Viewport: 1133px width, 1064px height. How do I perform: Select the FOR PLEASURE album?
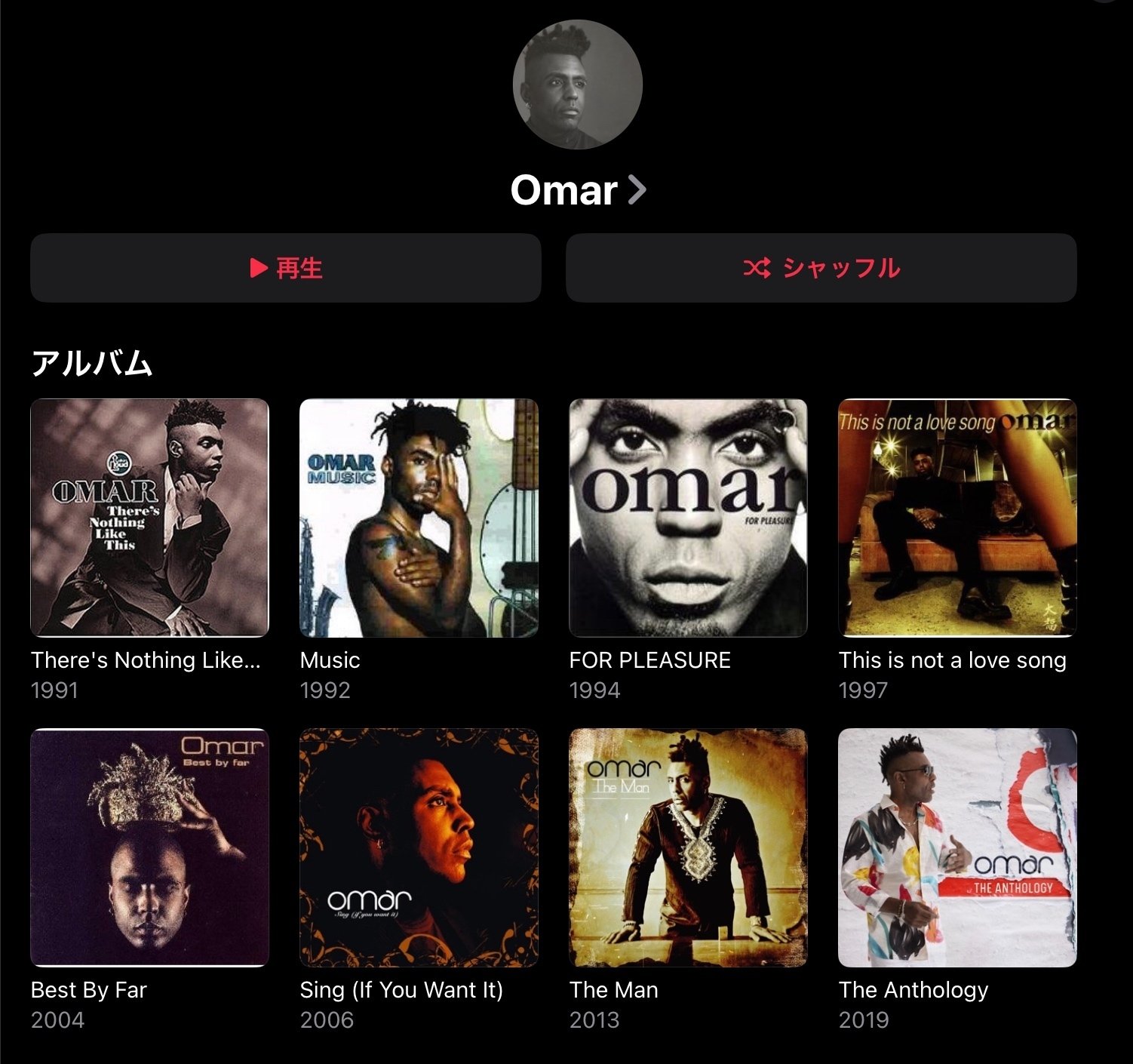point(688,518)
